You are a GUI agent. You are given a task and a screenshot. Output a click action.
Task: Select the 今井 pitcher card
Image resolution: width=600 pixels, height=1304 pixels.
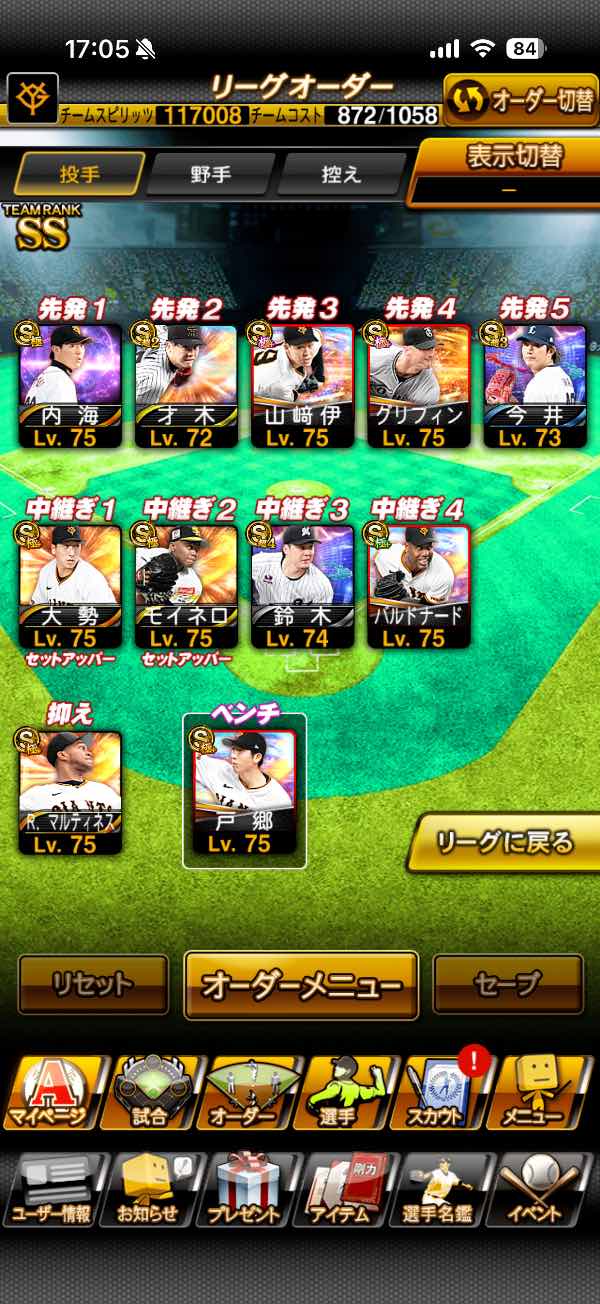click(x=534, y=384)
